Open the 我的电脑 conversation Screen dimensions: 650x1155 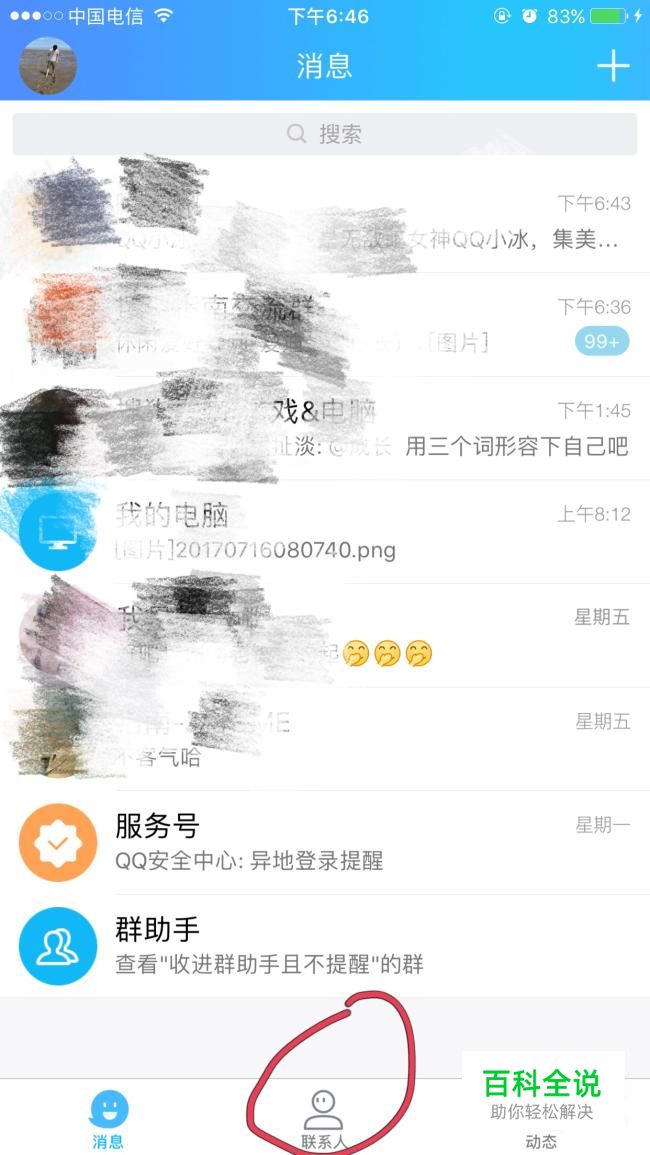point(325,532)
